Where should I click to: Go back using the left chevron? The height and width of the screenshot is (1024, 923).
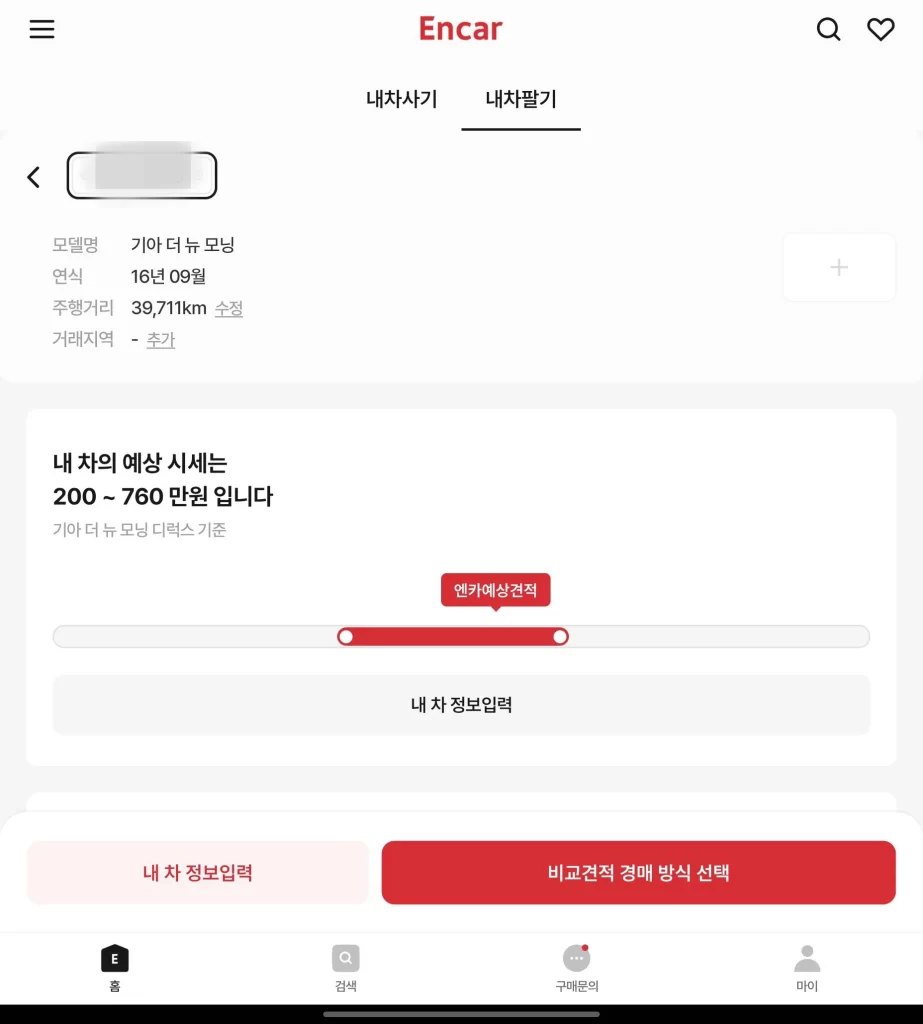click(x=33, y=176)
